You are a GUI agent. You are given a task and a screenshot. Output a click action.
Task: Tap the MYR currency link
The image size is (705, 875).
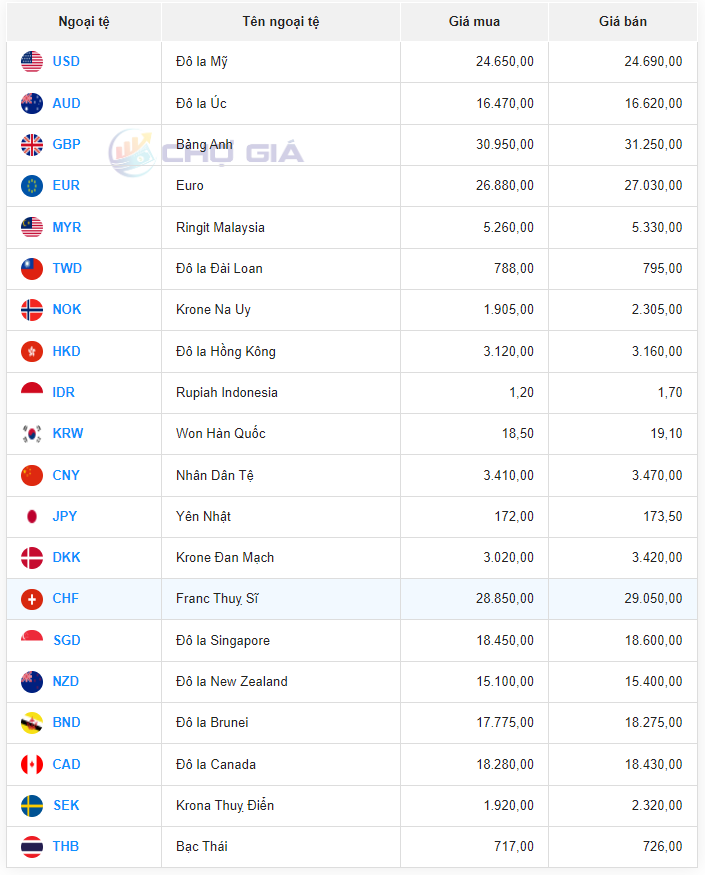67,227
